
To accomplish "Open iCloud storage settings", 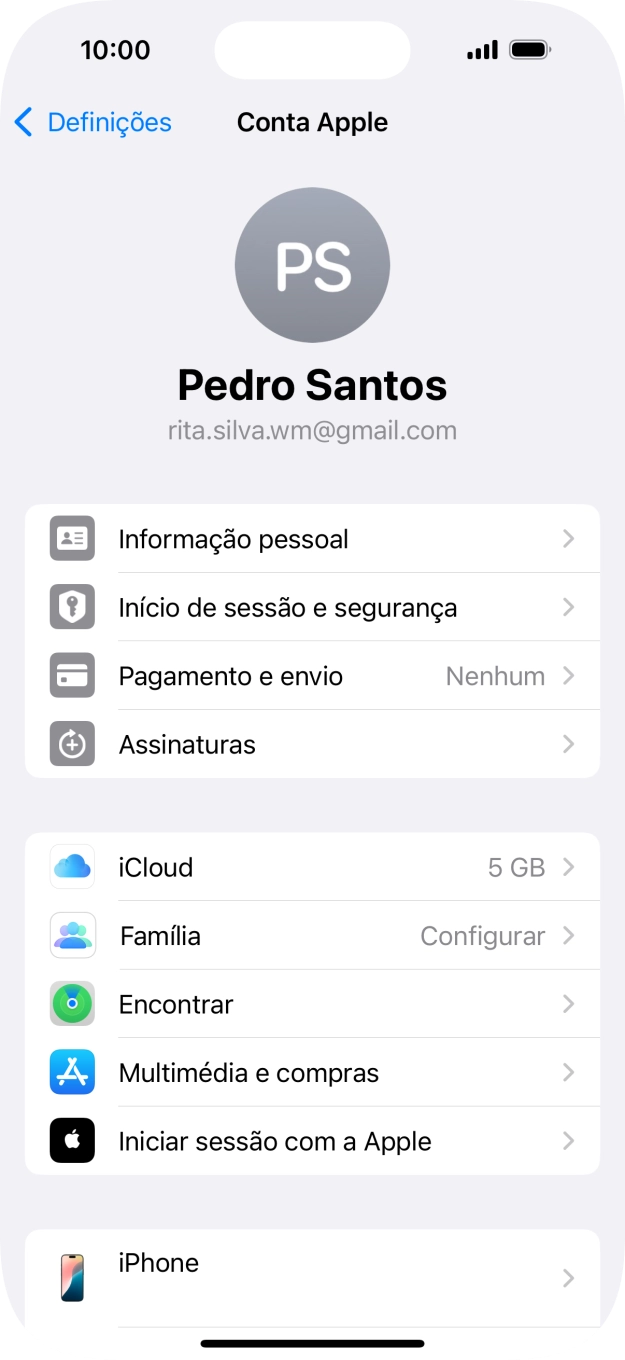I will coord(312,867).
